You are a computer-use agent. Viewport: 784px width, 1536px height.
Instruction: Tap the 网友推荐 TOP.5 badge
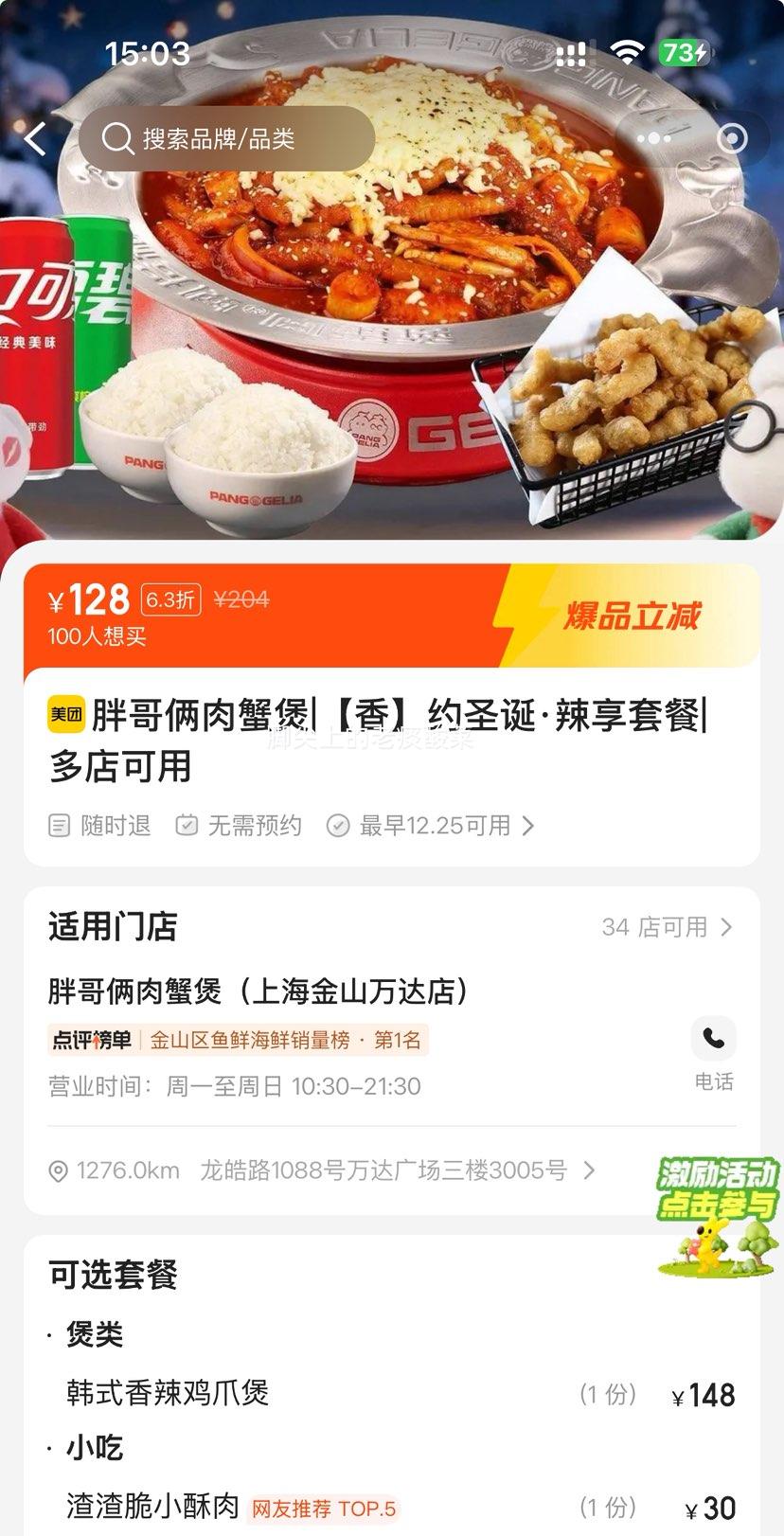tap(324, 1508)
